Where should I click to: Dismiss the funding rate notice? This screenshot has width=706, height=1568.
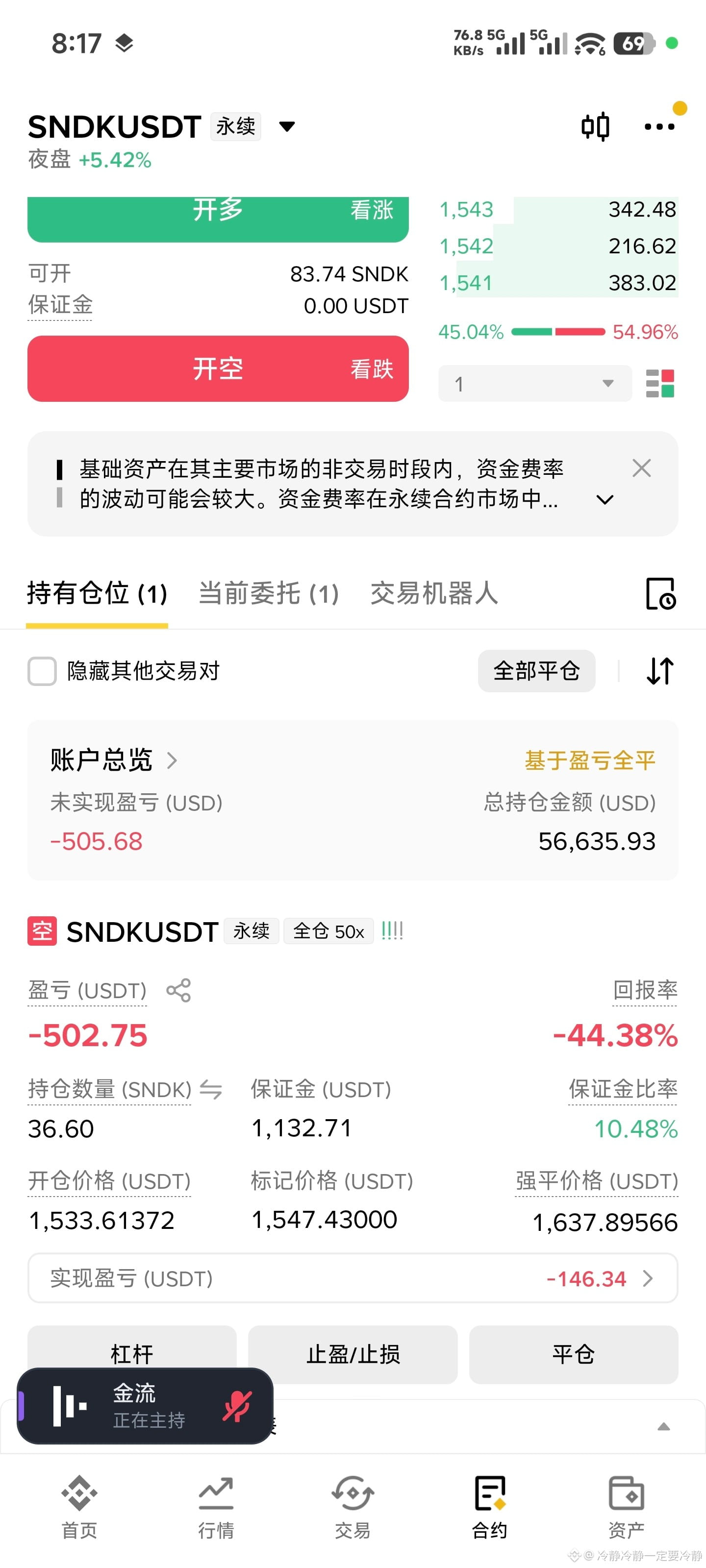point(641,468)
